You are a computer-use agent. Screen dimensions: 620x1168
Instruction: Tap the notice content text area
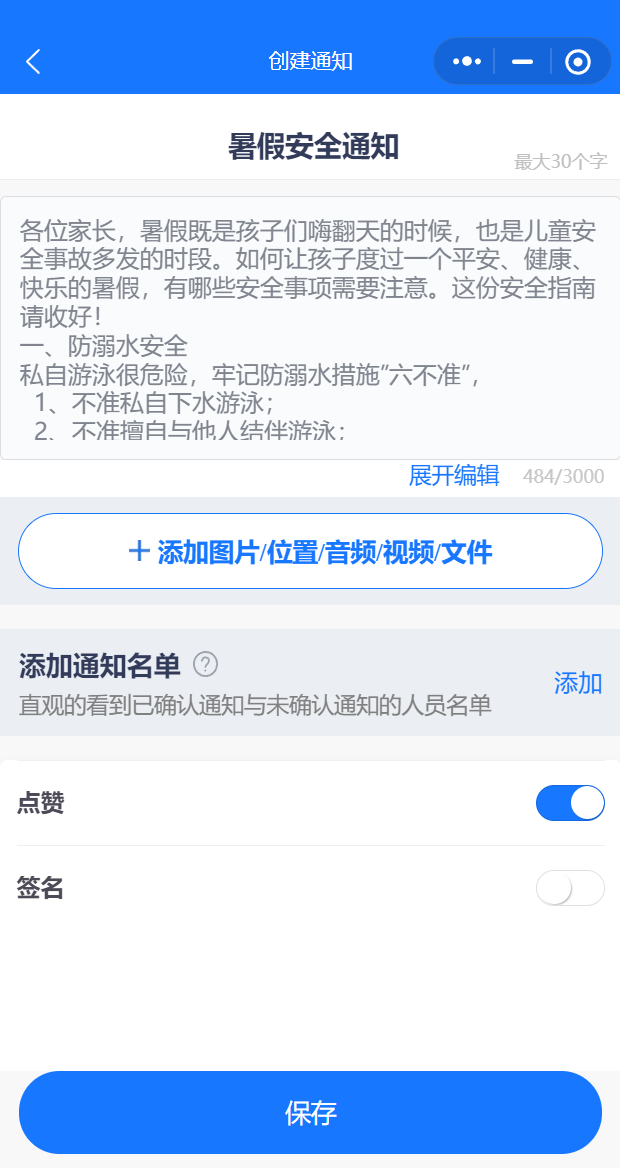click(x=310, y=328)
